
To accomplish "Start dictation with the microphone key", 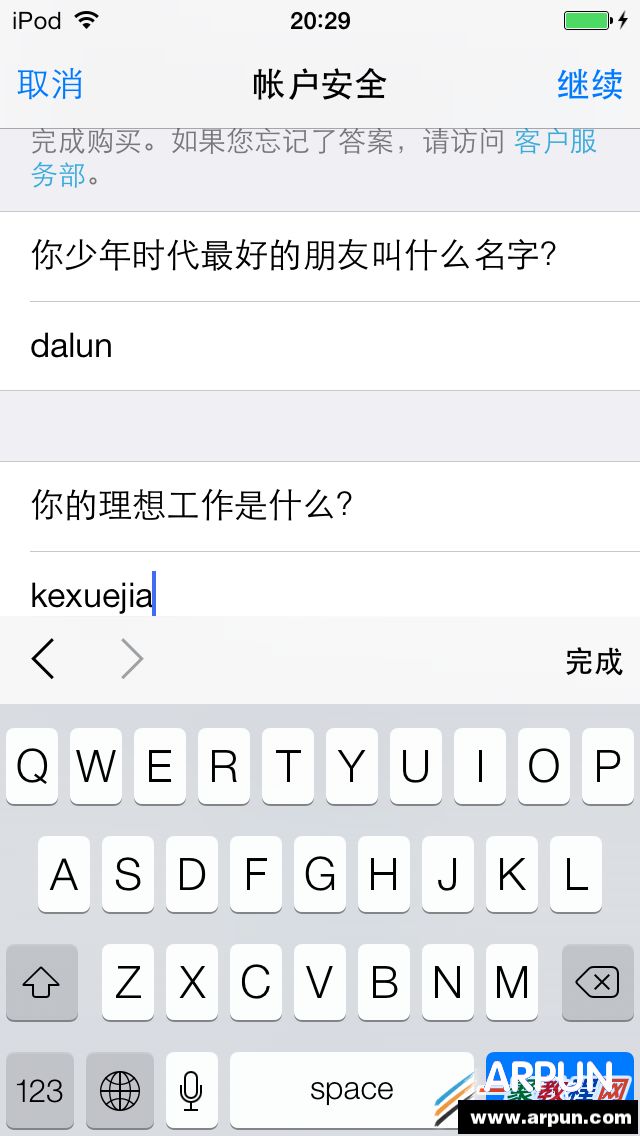I will tap(191, 1090).
